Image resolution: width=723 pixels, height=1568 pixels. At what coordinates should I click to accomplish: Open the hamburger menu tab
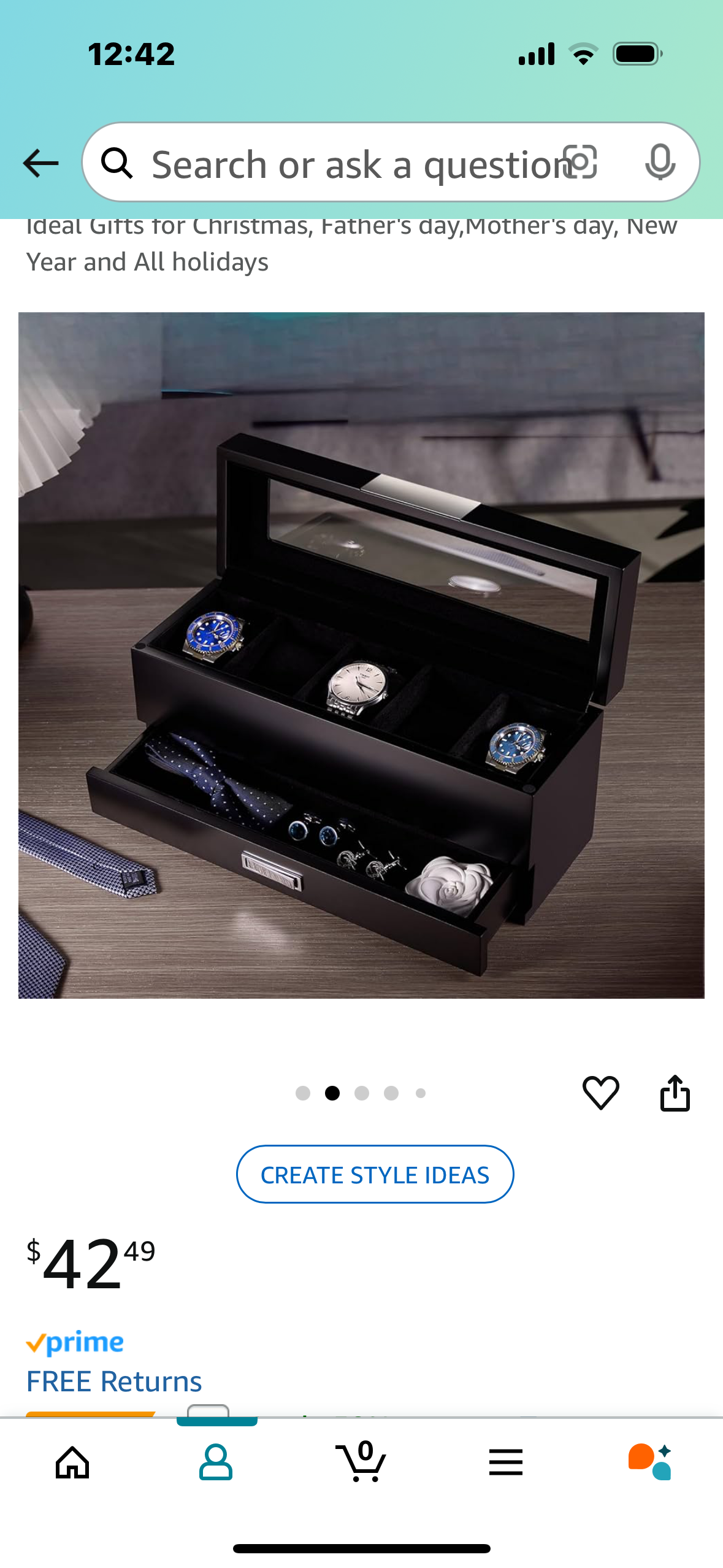coord(506,1462)
